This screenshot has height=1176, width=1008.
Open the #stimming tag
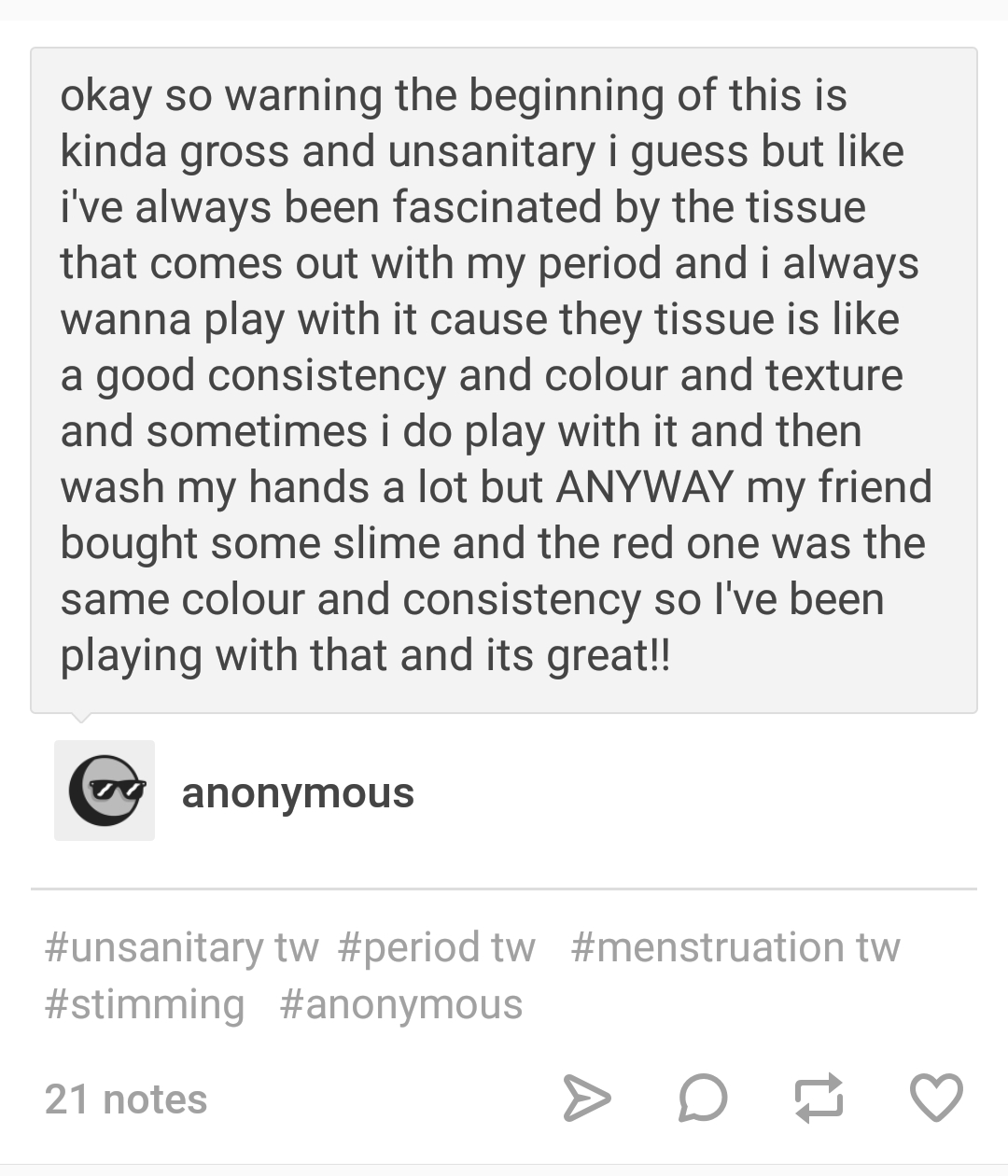click(x=145, y=1005)
